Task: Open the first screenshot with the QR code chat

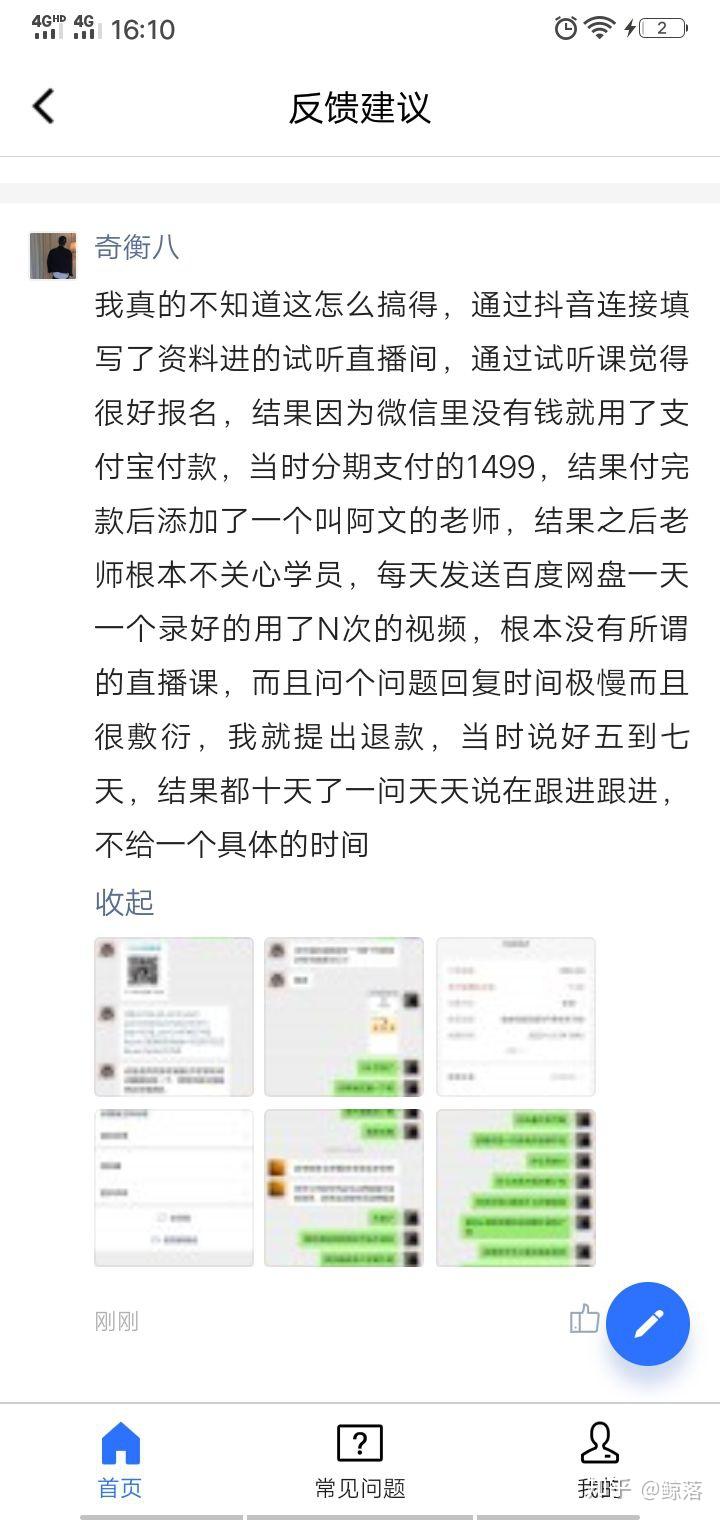Action: point(174,1016)
